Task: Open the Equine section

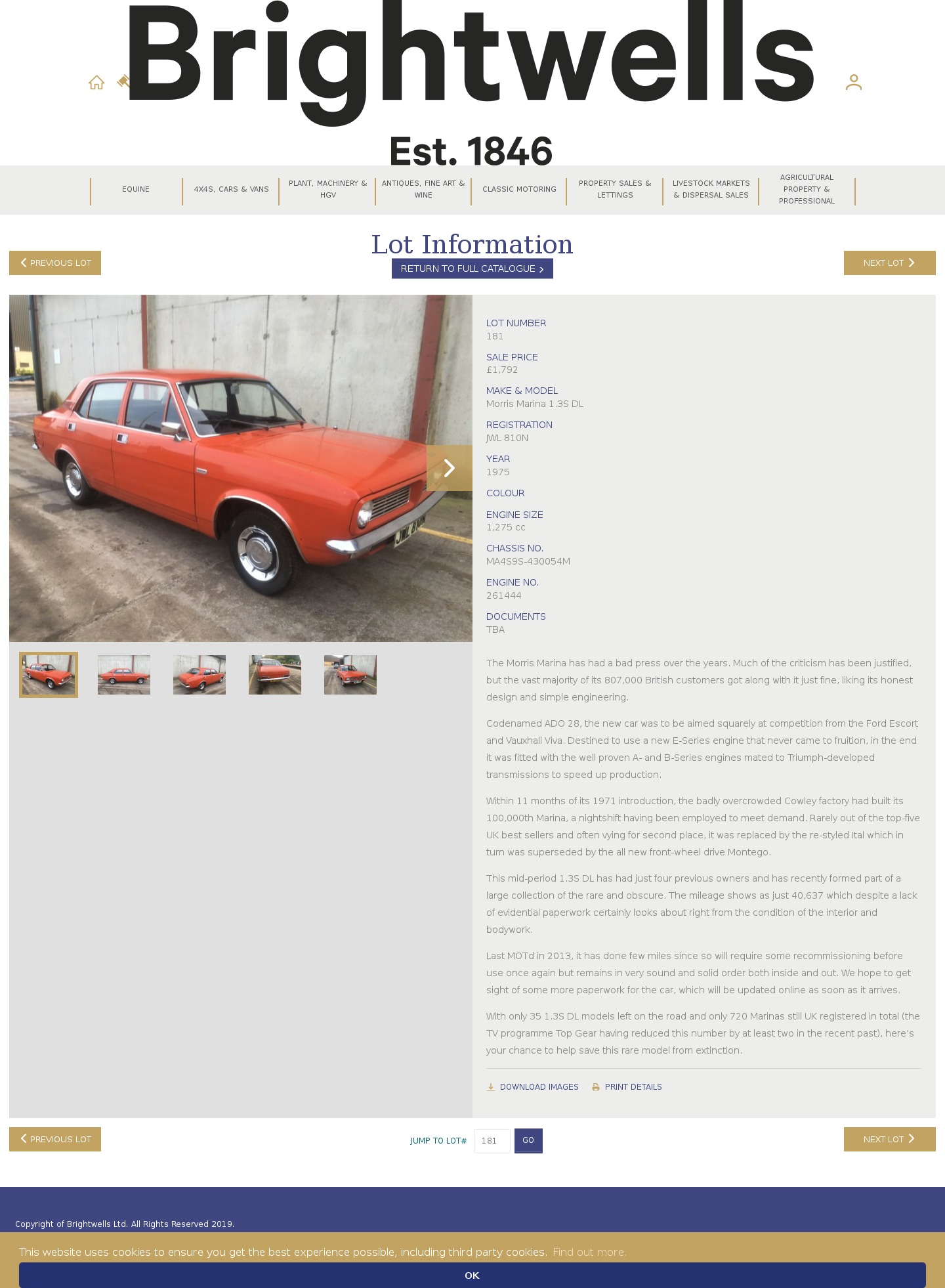Action: coord(136,189)
